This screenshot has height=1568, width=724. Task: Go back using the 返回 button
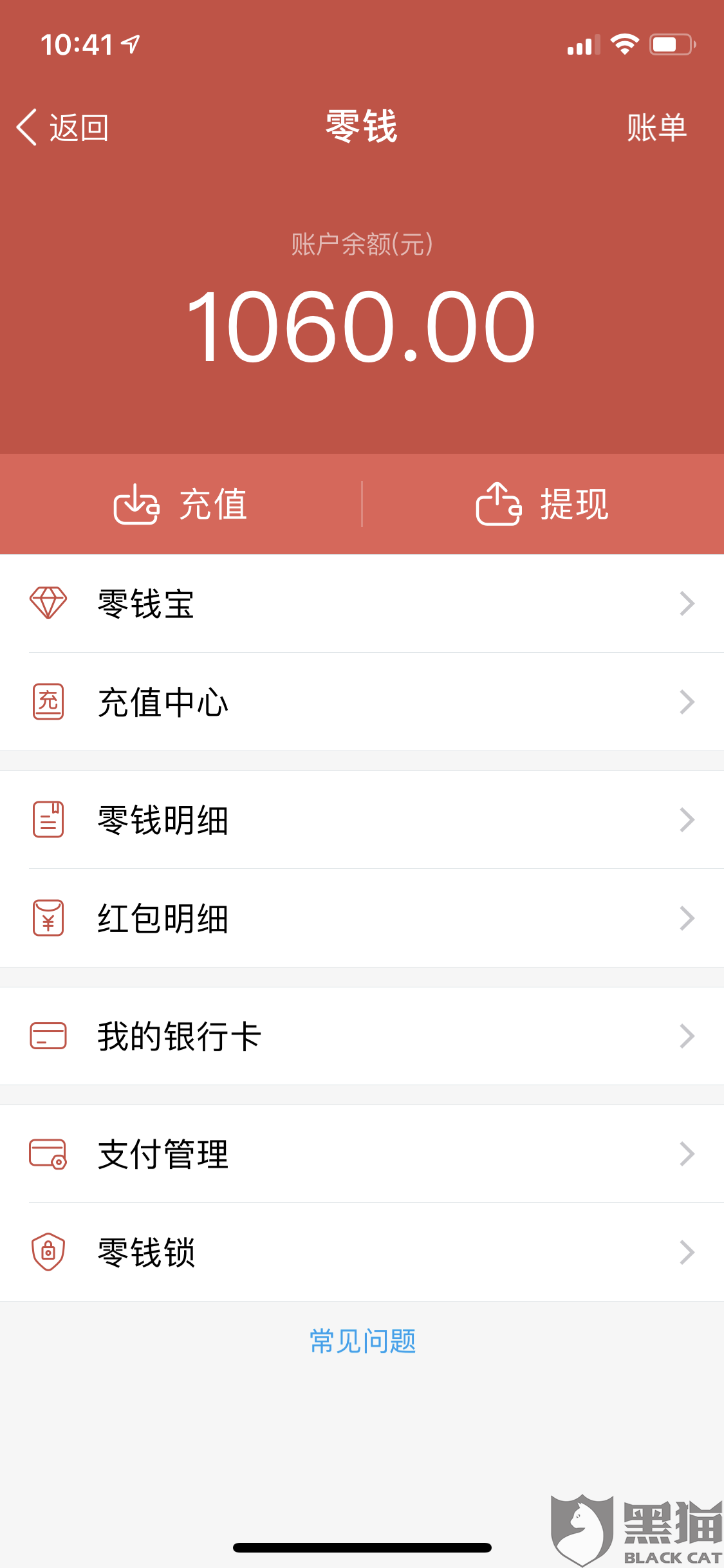point(62,127)
